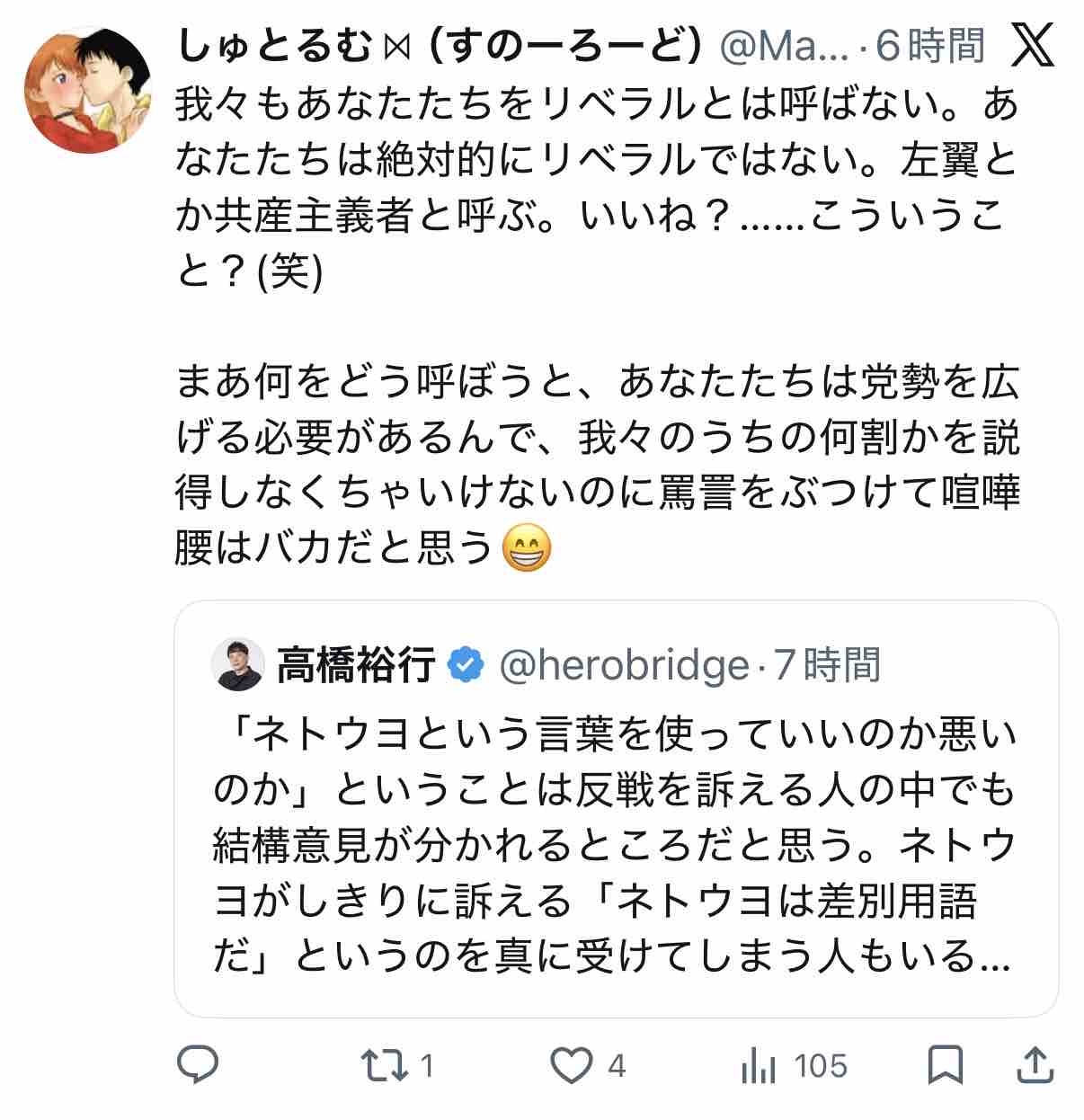Tap the X logo icon on the post
Screen dimensions: 1084x1120
[x=1032, y=45]
